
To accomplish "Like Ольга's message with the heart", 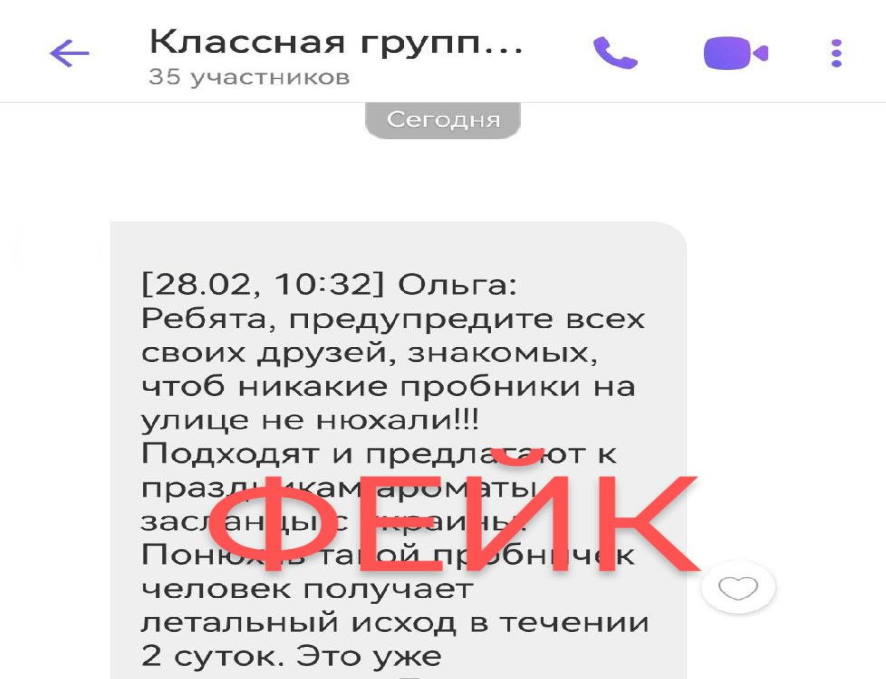I will click(738, 587).
